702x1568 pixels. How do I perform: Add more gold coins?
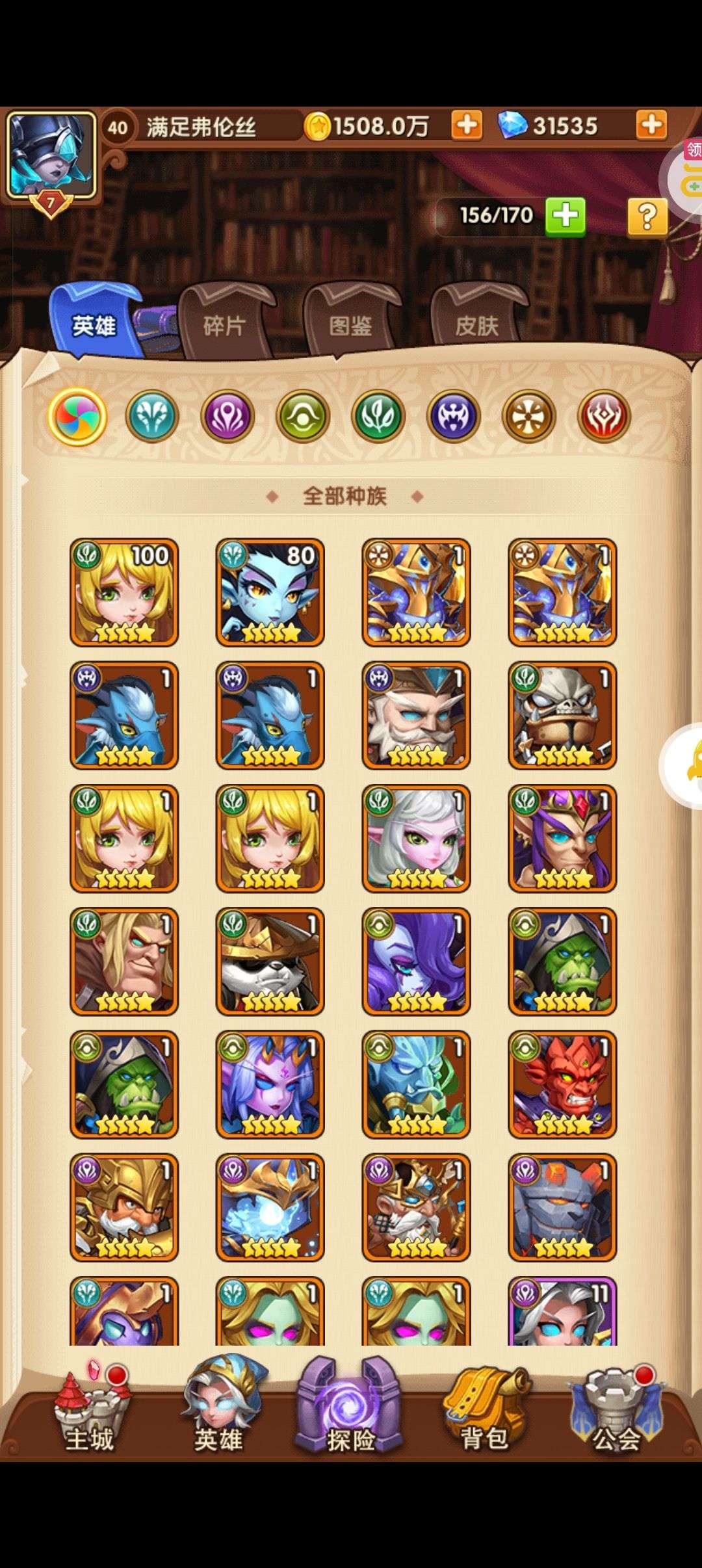(466, 125)
